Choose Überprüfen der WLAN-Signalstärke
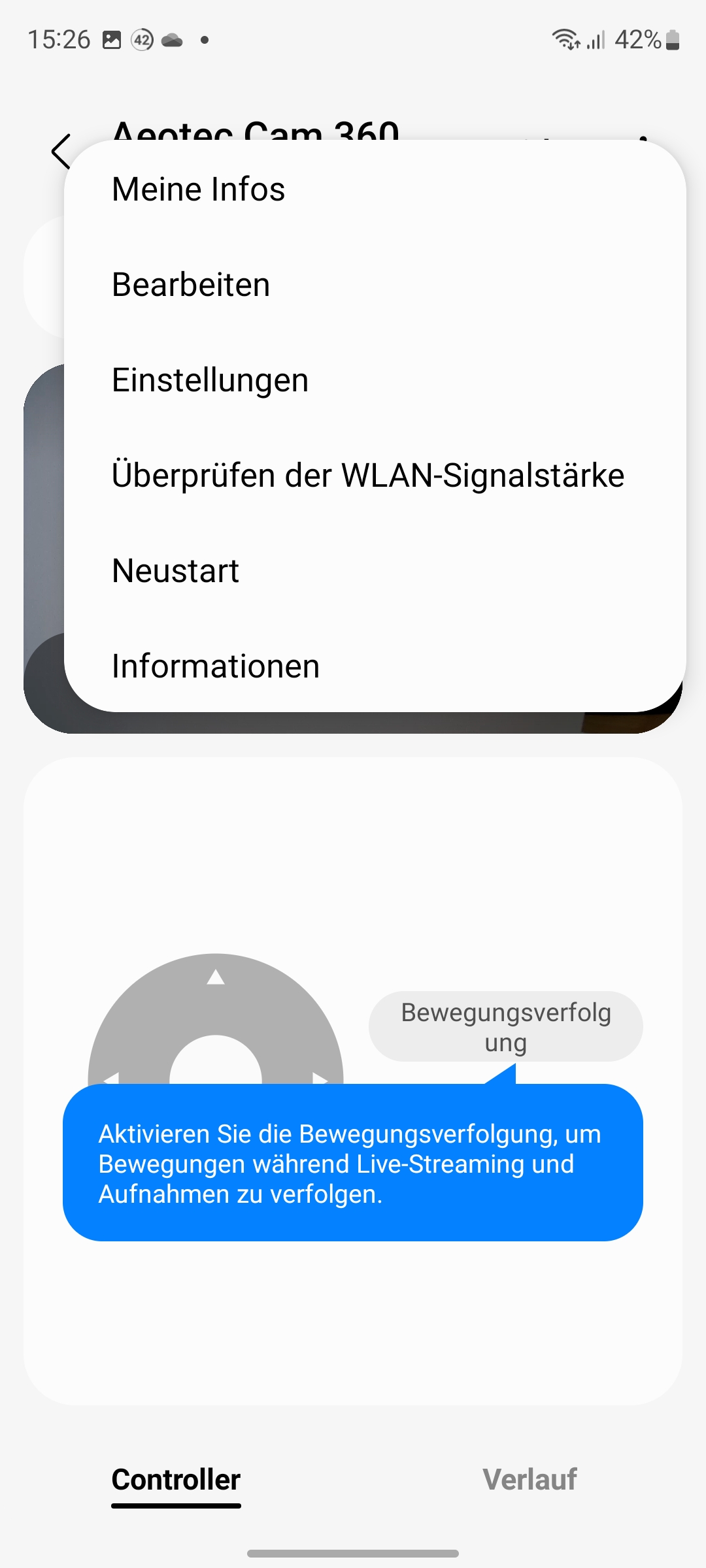The image size is (706, 1568). coord(367,475)
